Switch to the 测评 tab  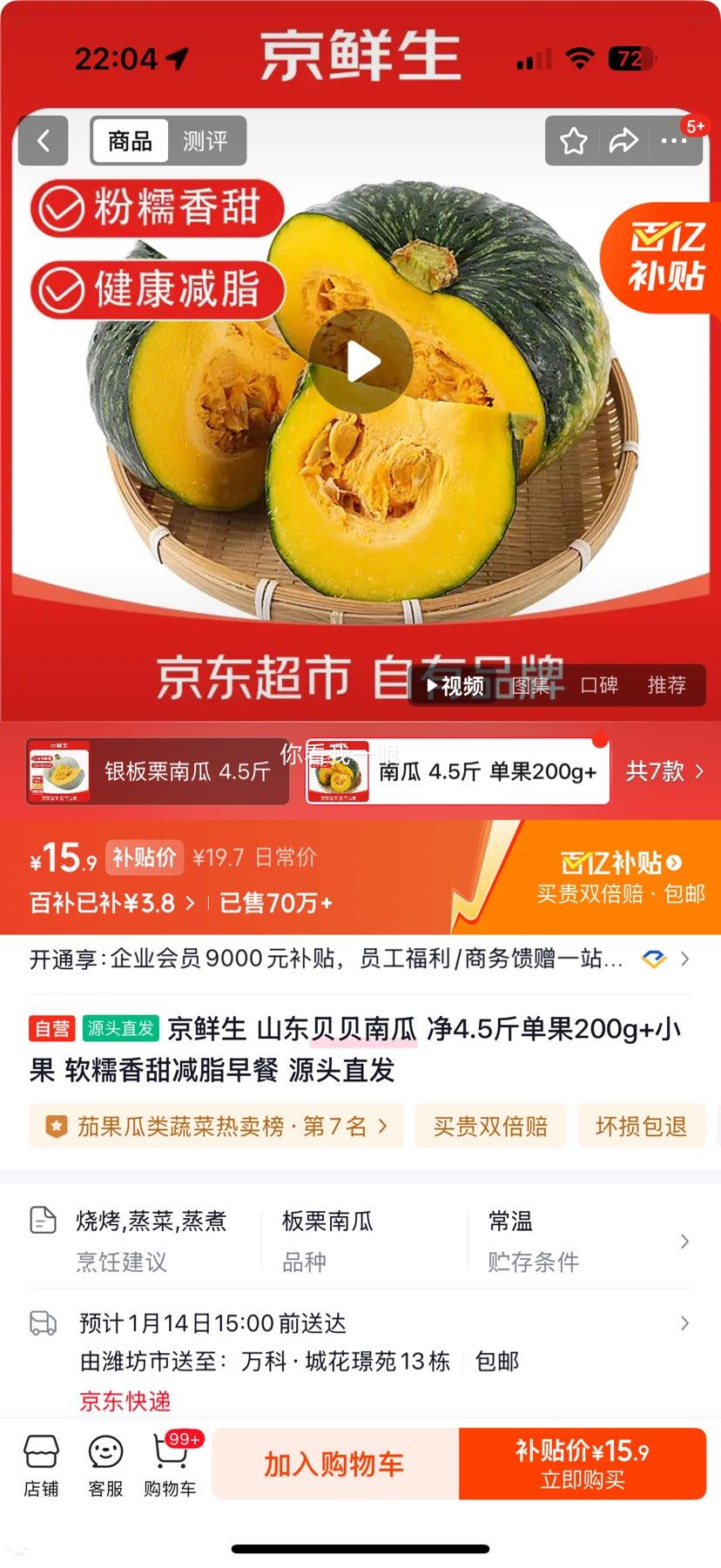coord(206,140)
